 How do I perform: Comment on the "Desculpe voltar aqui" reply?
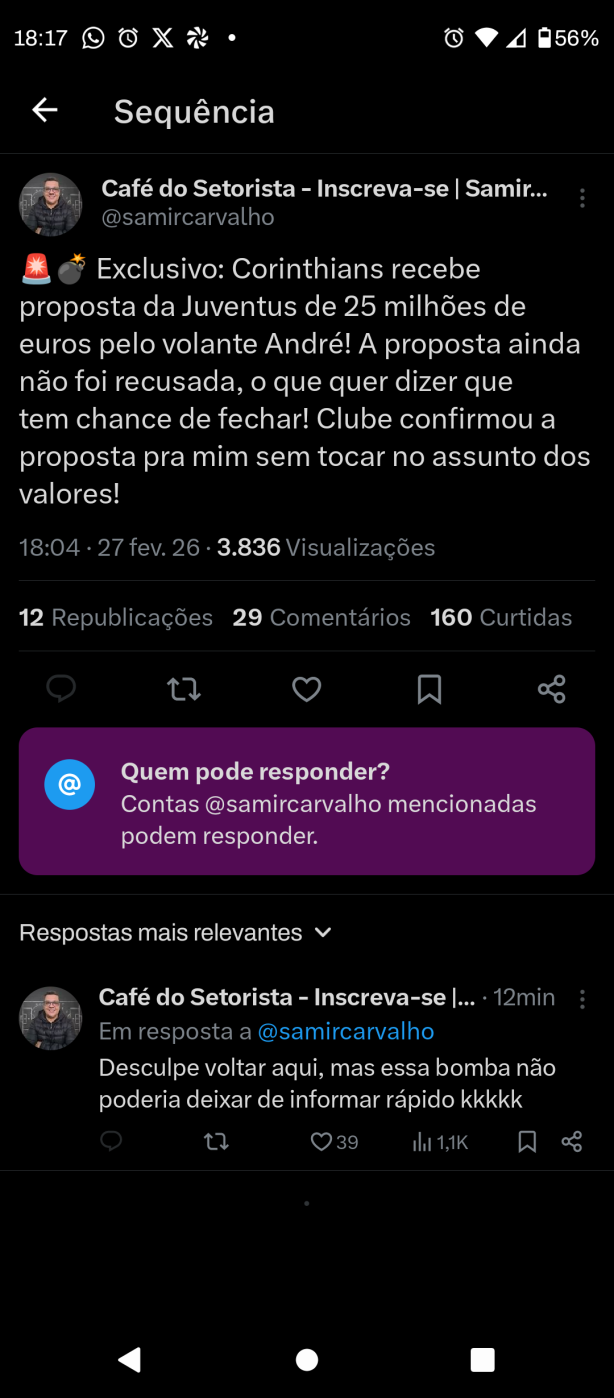(x=111, y=1142)
